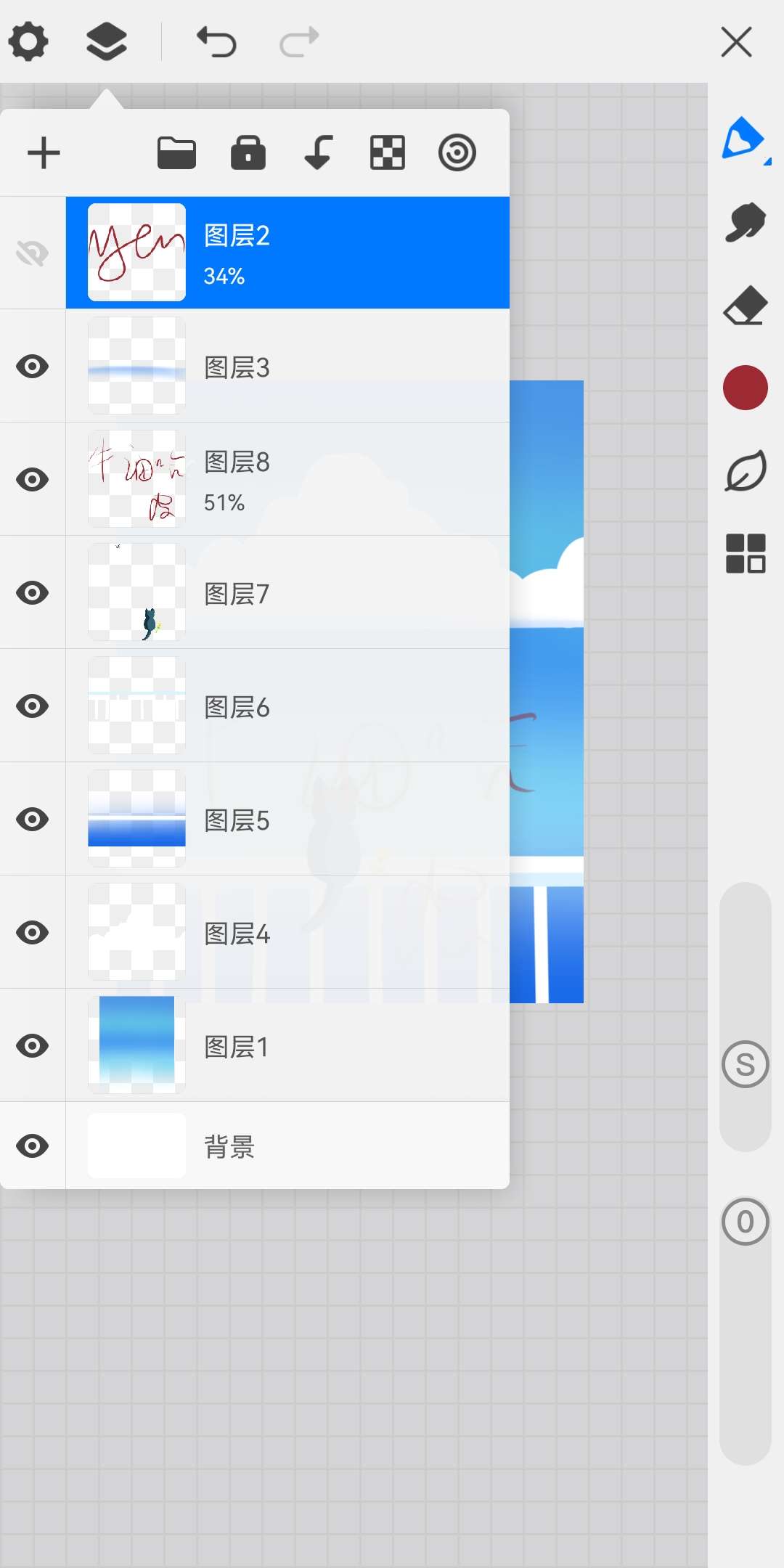Show hidden layer 图层2
This screenshot has height=1568, width=784.
pyautogui.click(x=33, y=253)
